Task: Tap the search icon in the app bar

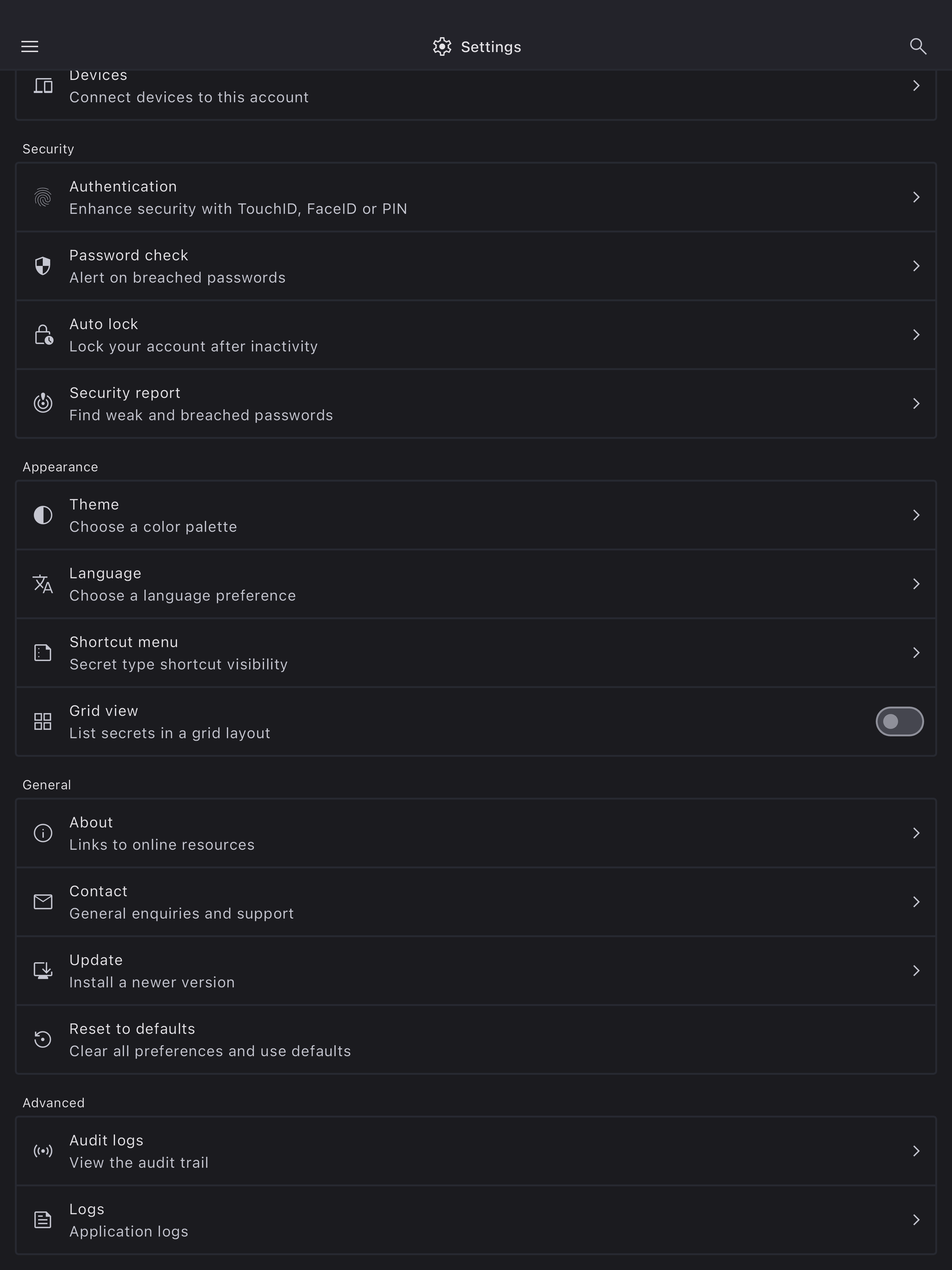Action: (x=918, y=46)
